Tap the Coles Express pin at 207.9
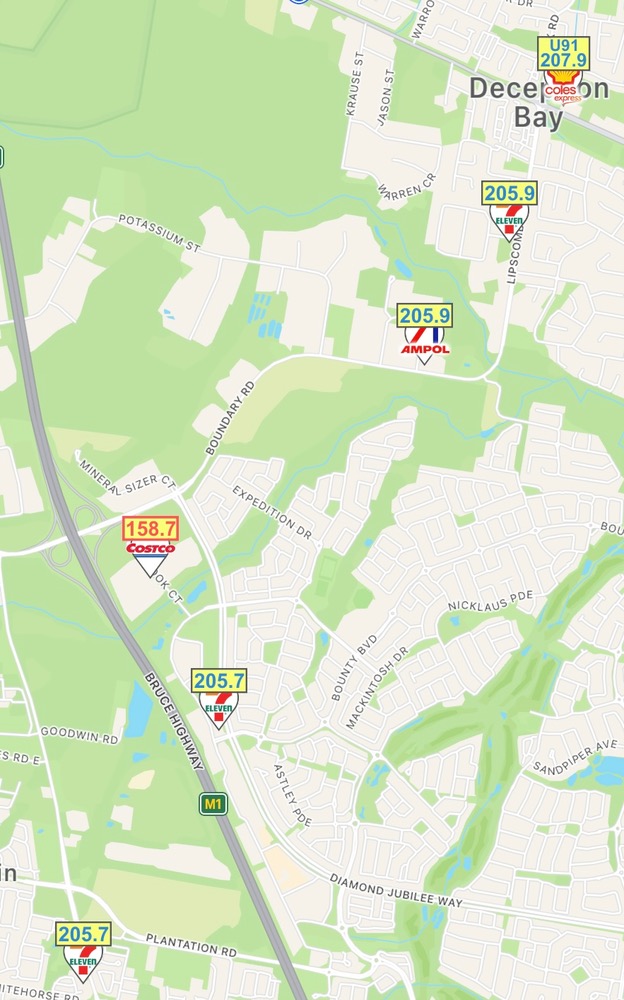The height and width of the screenshot is (1000, 624). tap(563, 70)
